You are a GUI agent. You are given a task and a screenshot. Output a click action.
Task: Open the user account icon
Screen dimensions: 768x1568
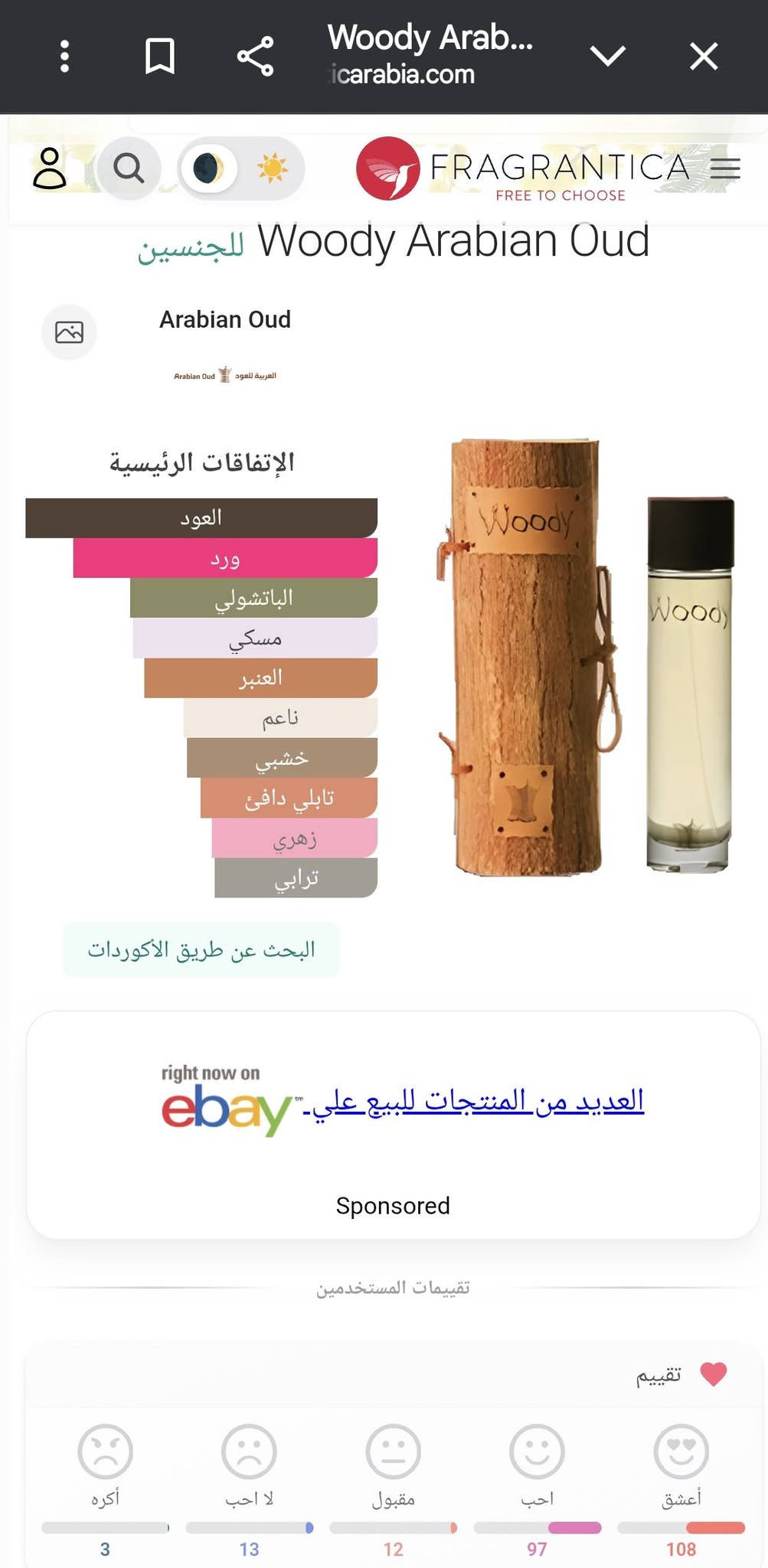click(50, 168)
